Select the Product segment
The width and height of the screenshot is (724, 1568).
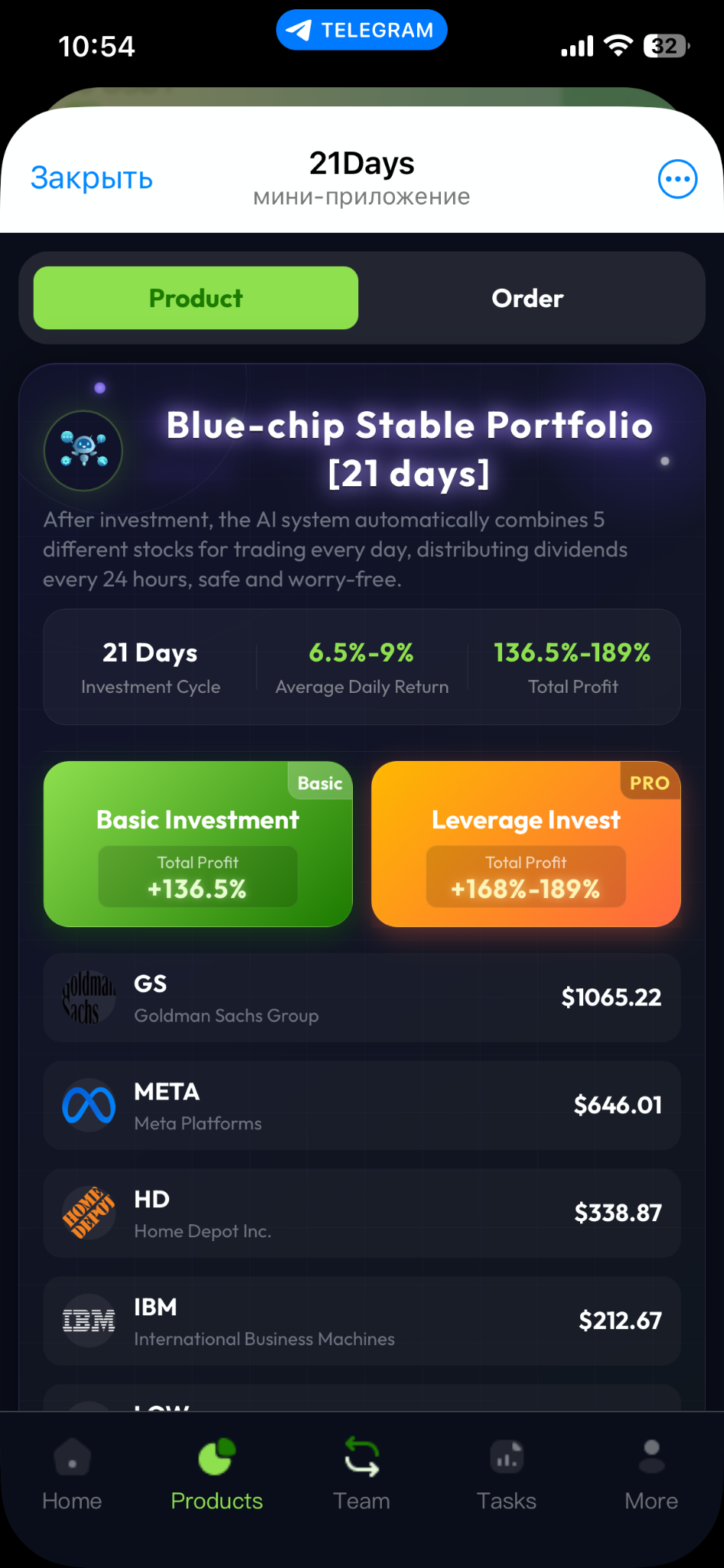[196, 298]
